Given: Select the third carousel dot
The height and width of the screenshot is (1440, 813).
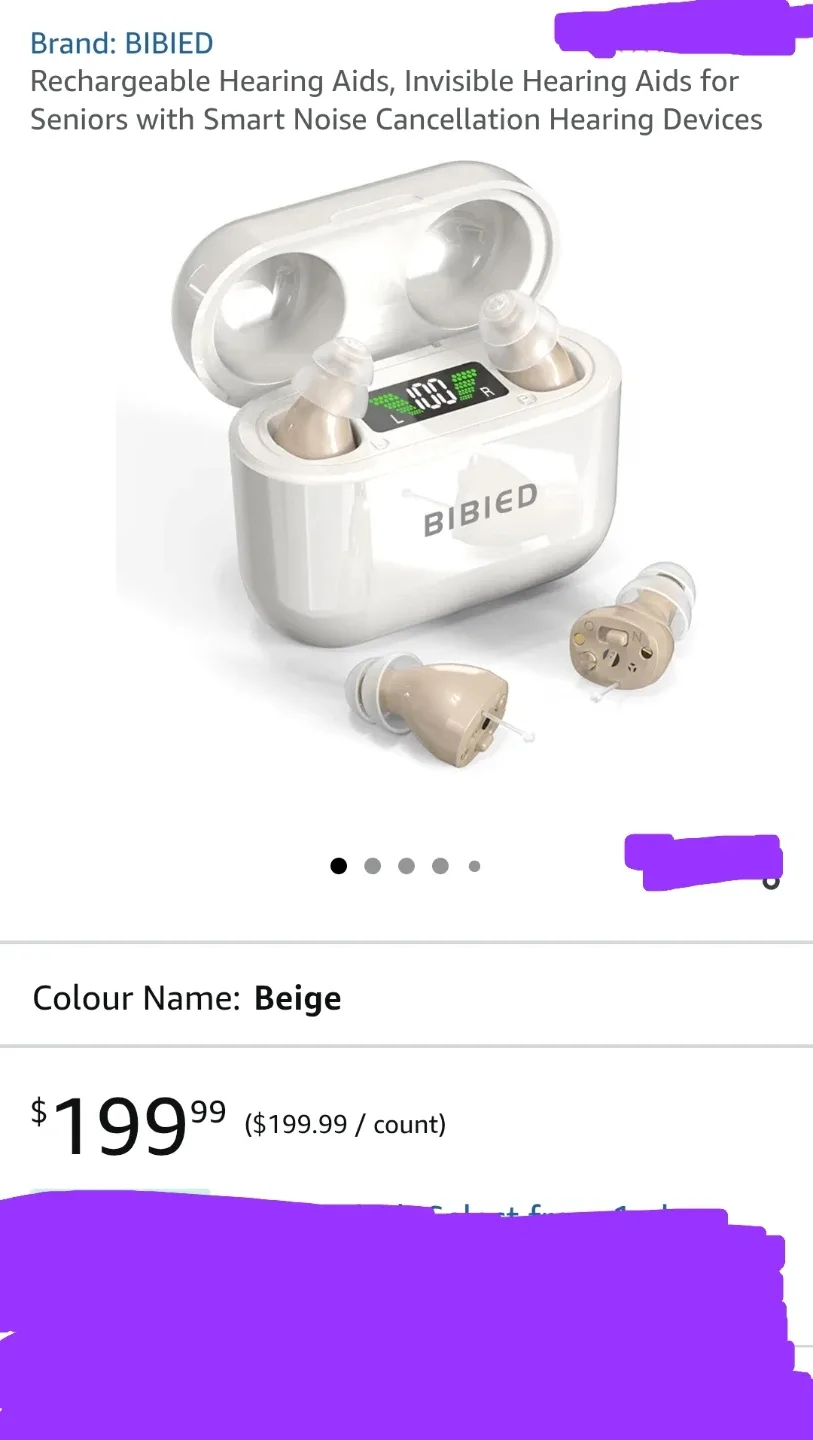Looking at the screenshot, I should pos(407,866).
